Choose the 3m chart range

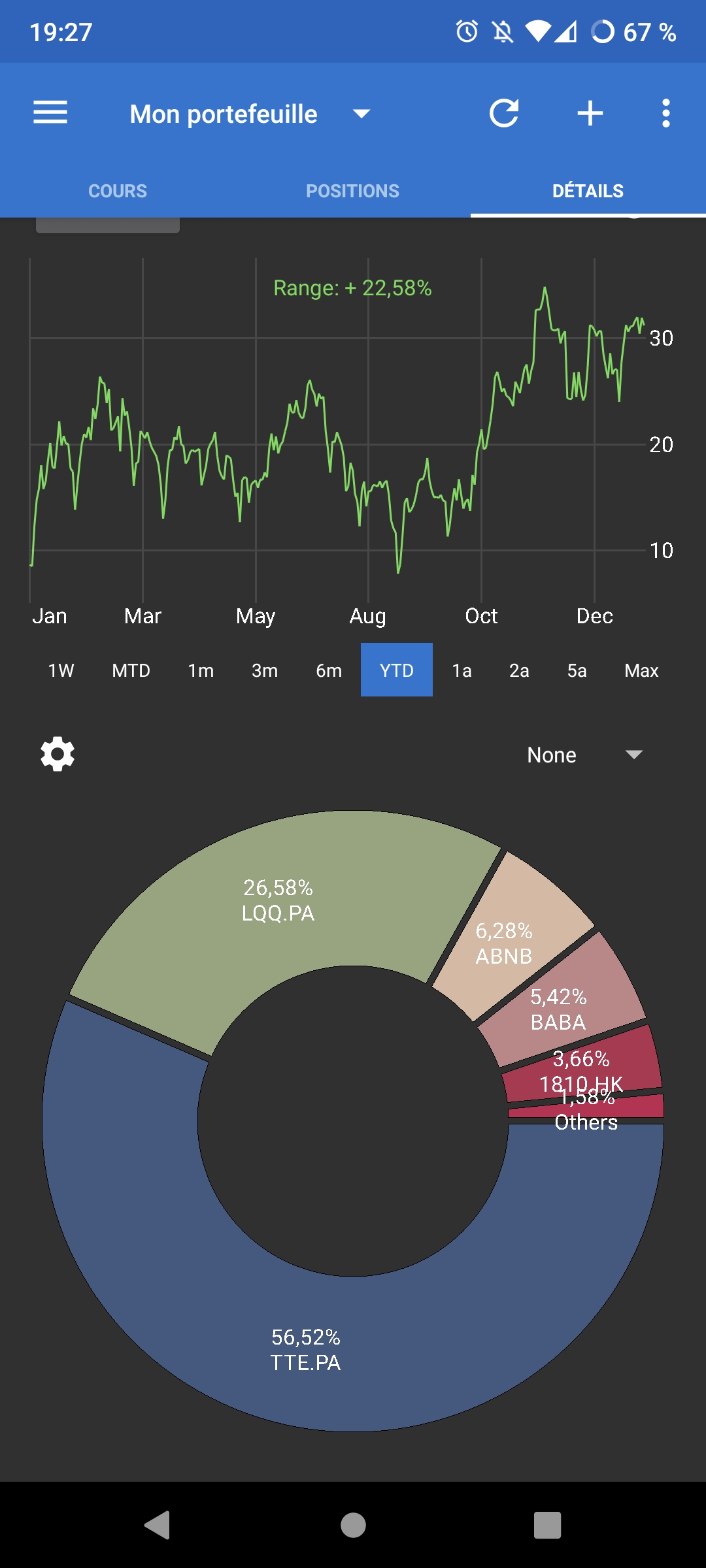coord(265,670)
